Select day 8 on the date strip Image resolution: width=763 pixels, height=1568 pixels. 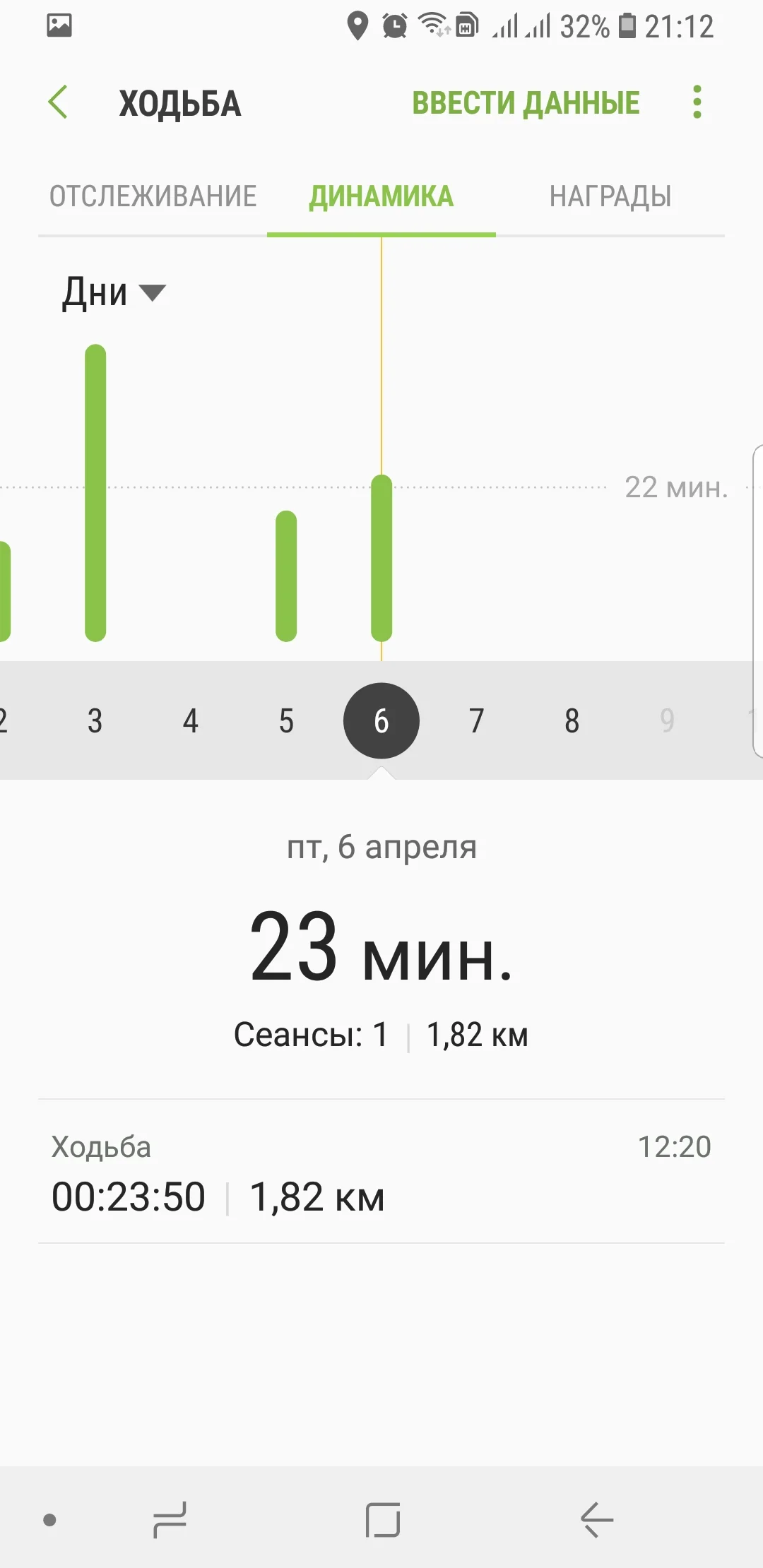[572, 721]
